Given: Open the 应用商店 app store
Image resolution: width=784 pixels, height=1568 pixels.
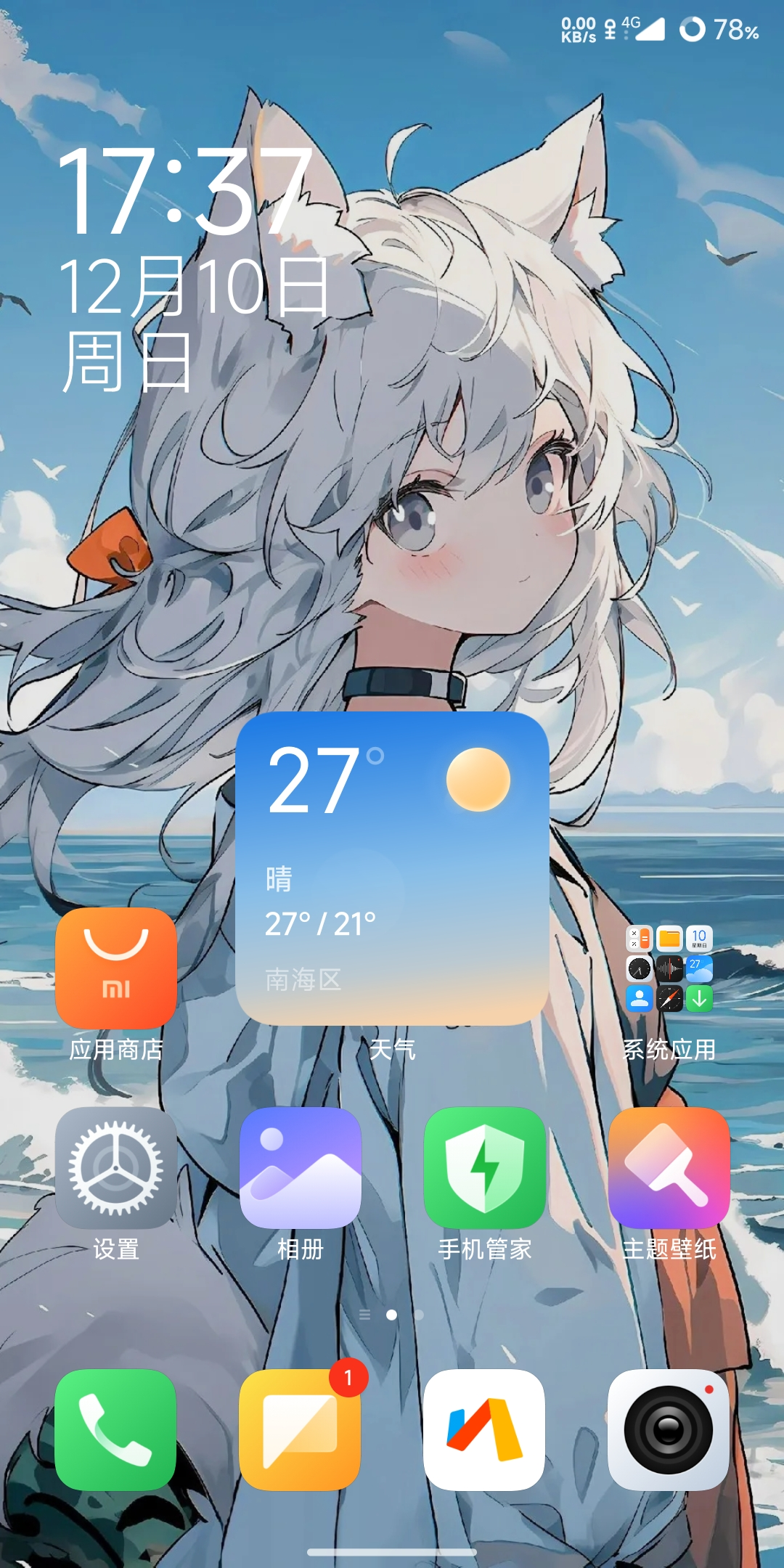Looking at the screenshot, I should (x=116, y=968).
